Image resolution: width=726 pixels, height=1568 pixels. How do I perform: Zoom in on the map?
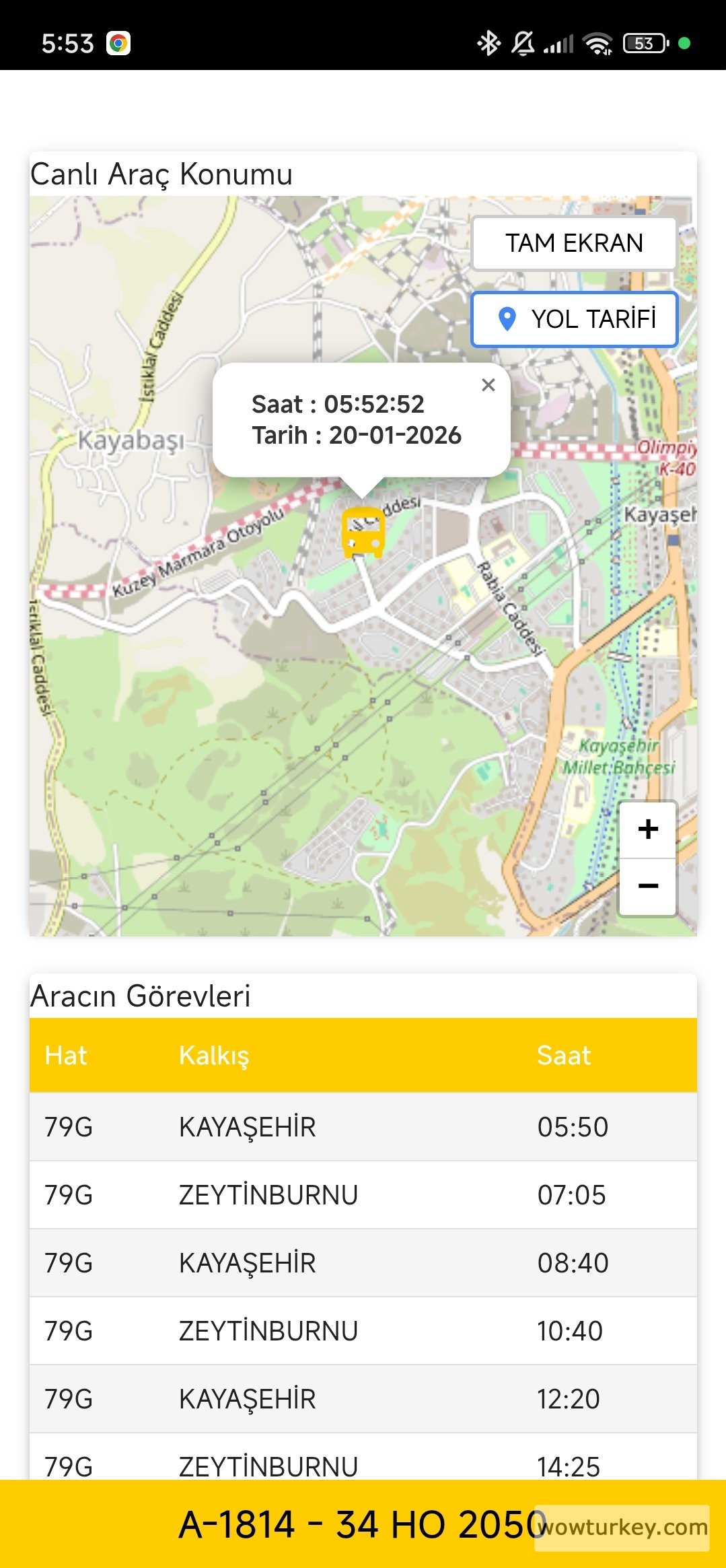pyautogui.click(x=647, y=829)
